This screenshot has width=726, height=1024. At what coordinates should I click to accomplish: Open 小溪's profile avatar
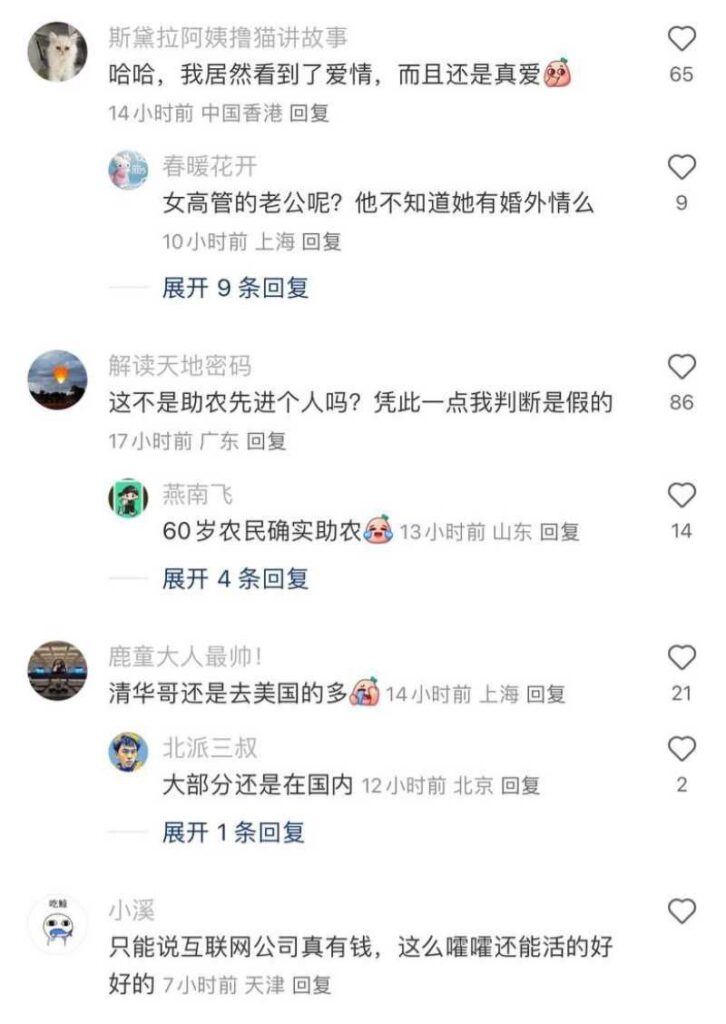(x=57, y=927)
